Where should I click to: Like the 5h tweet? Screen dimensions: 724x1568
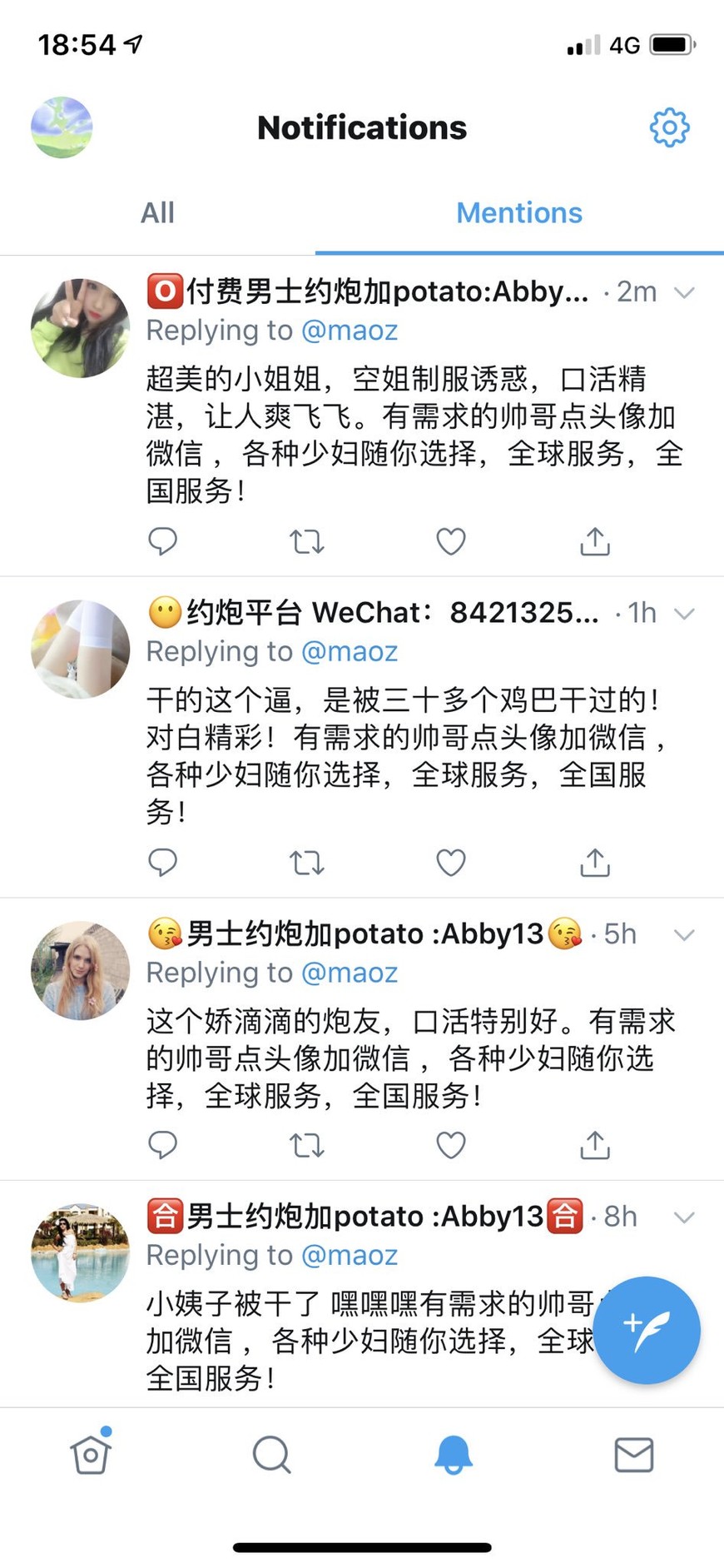(450, 1145)
